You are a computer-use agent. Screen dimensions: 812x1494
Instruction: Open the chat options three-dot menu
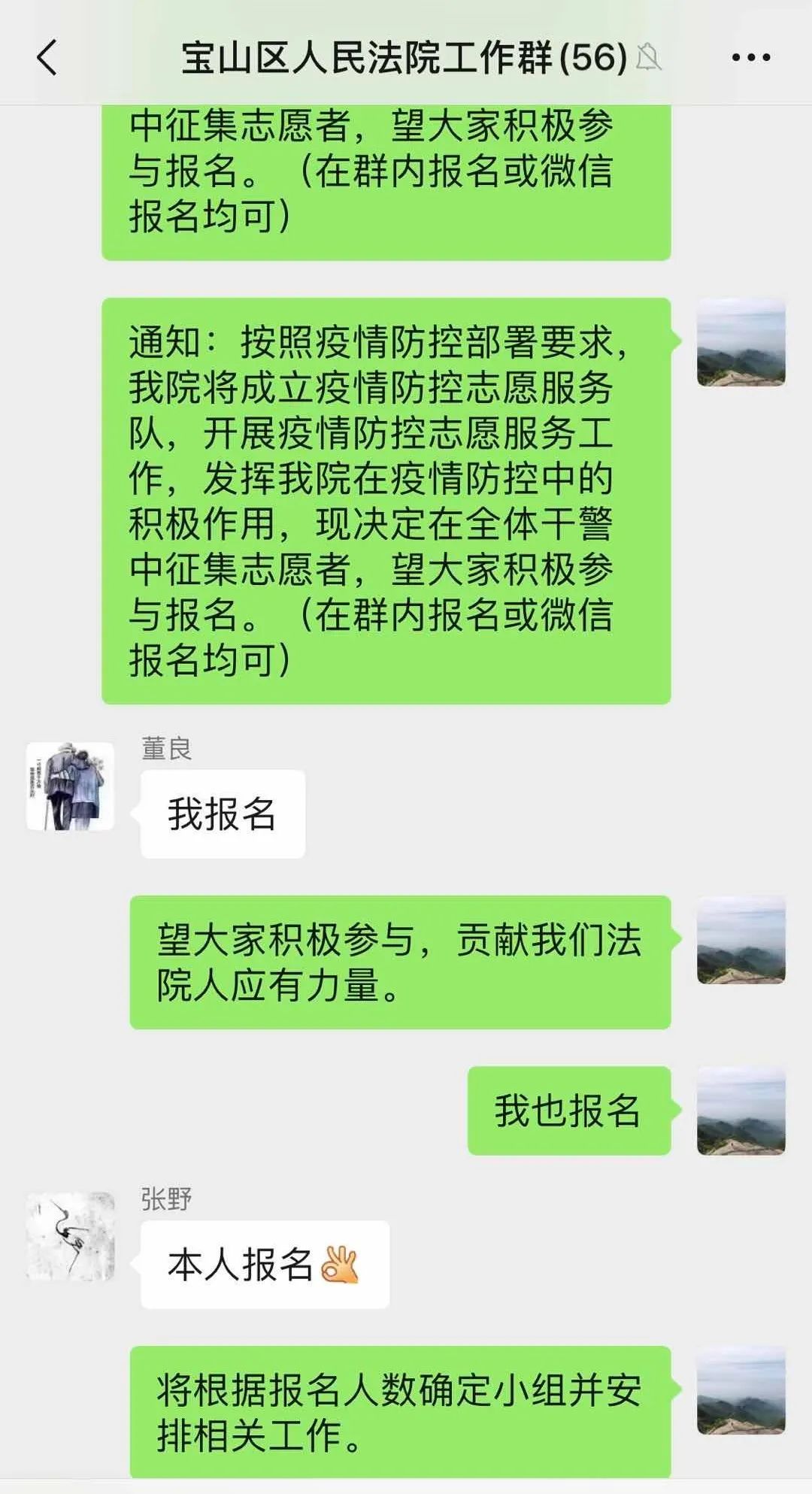pyautogui.click(x=750, y=57)
